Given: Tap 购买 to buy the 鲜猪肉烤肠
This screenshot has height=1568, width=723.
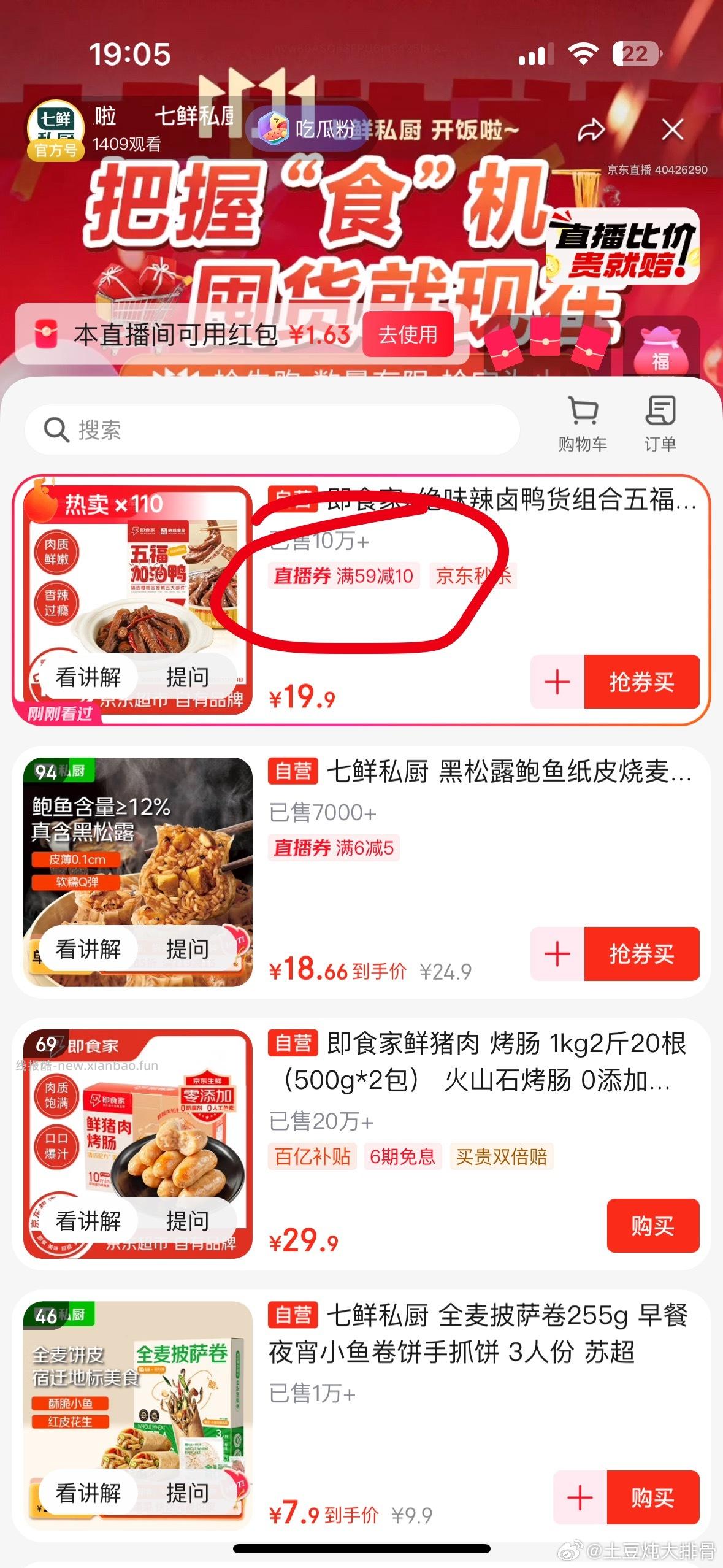Looking at the screenshot, I should 653,1226.
